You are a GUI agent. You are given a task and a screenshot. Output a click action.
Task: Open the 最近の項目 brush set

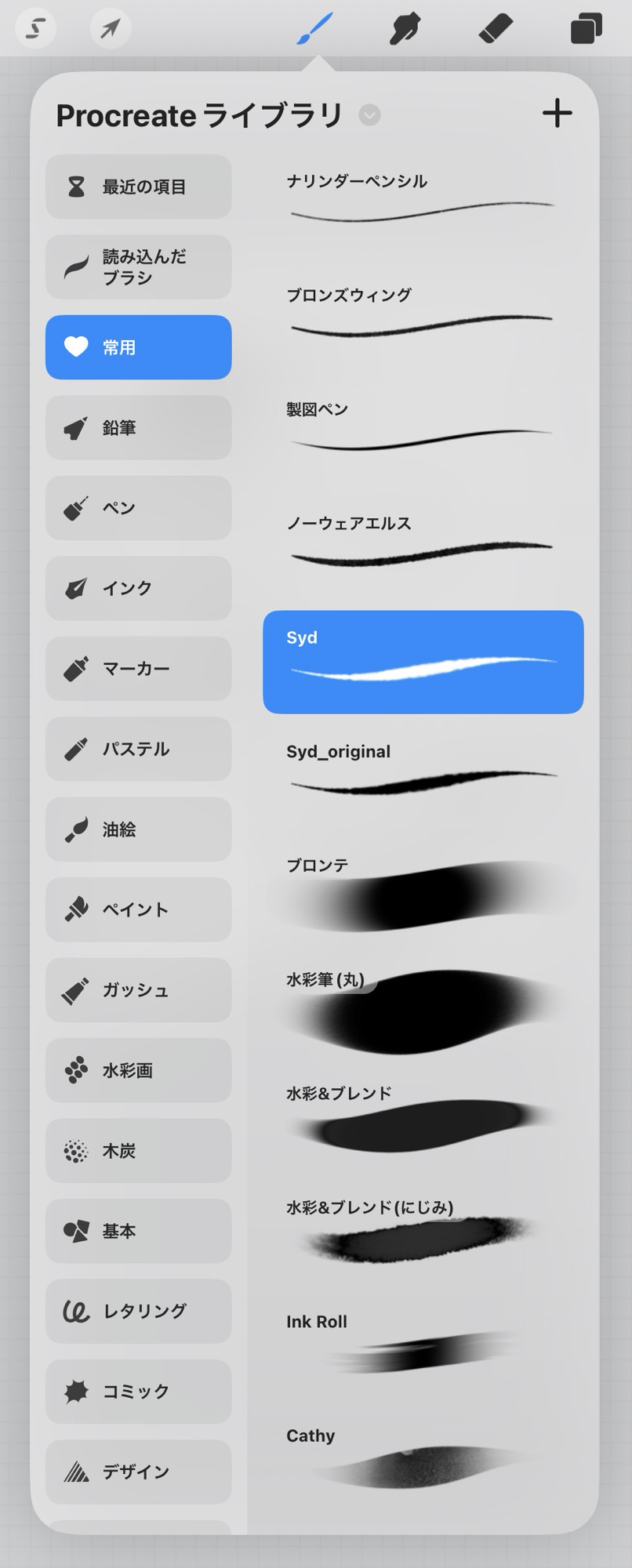(x=138, y=187)
